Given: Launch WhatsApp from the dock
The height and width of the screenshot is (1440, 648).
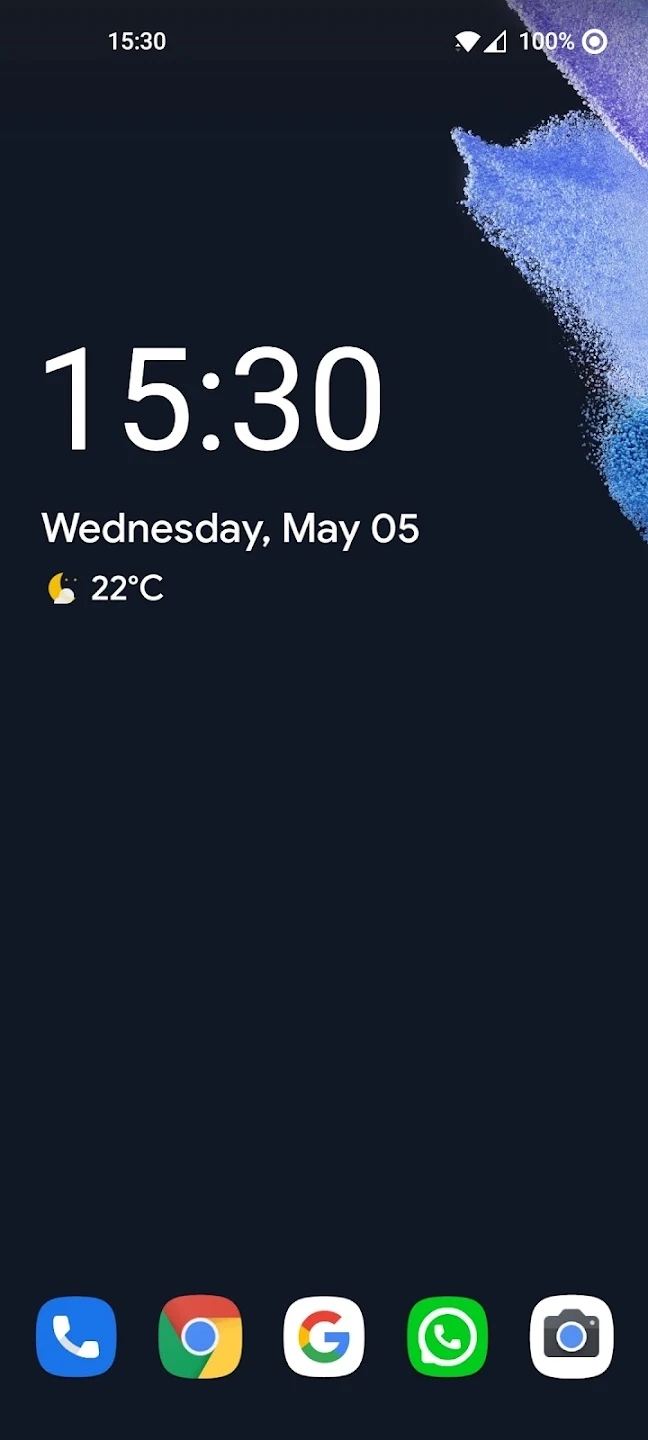Looking at the screenshot, I should click(447, 1337).
